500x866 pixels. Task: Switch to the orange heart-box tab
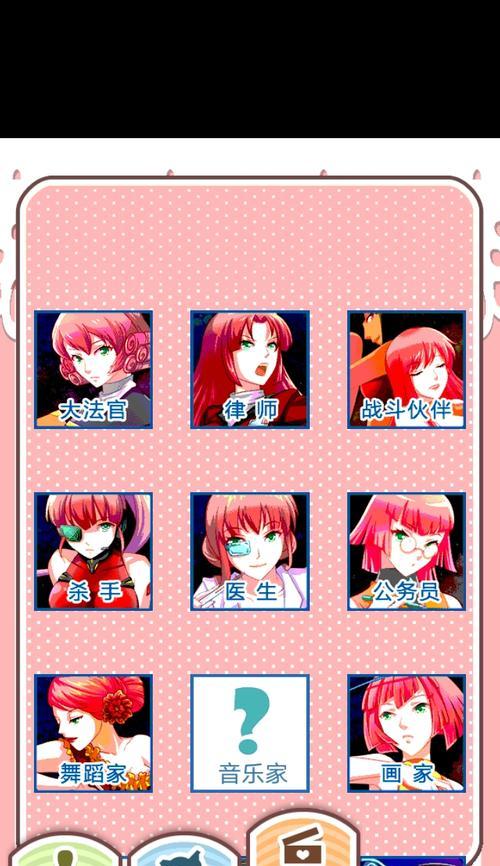303,842
